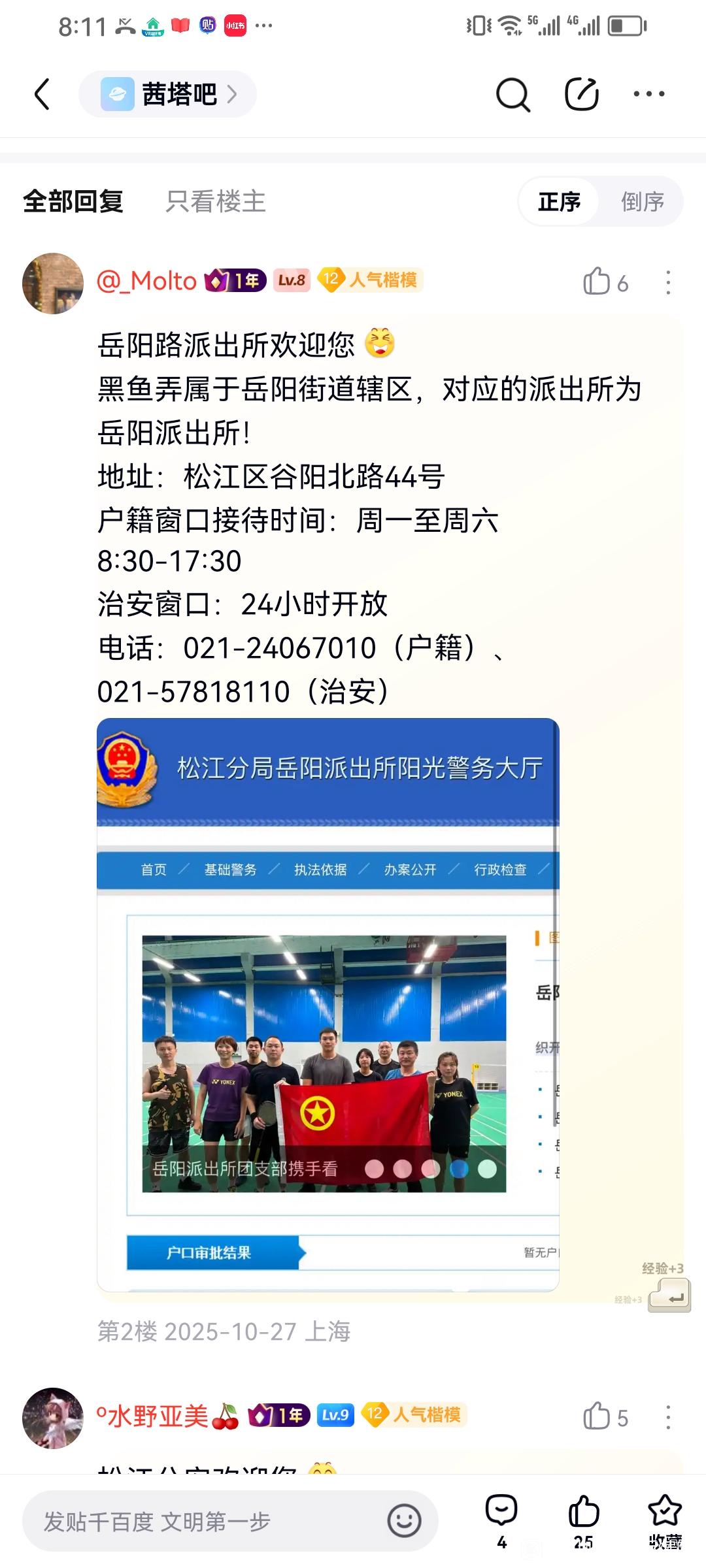Viewport: 706px width, 1568px height.
Task: Open more options on 水野亚美's reply
Action: 668,1417
